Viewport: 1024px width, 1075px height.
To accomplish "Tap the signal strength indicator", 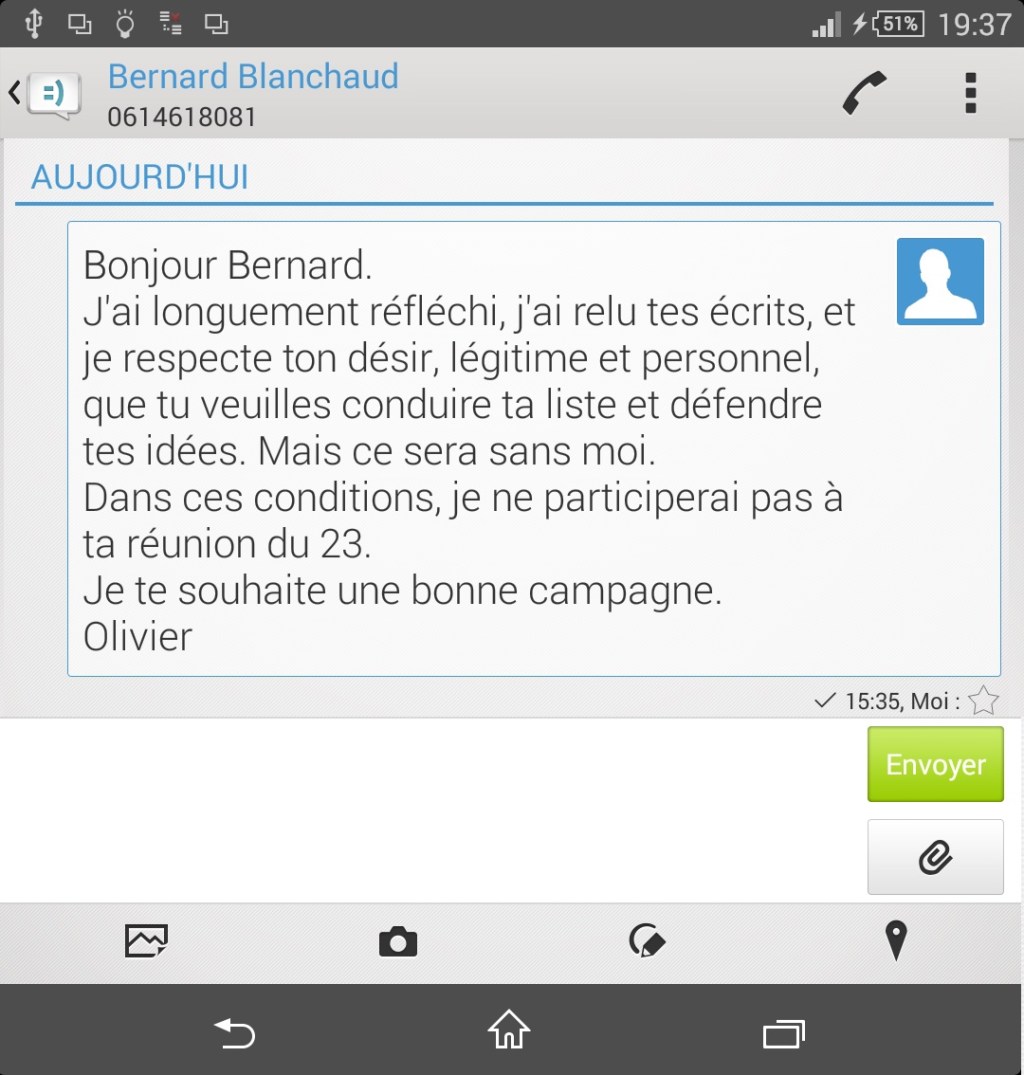I will coord(826,23).
